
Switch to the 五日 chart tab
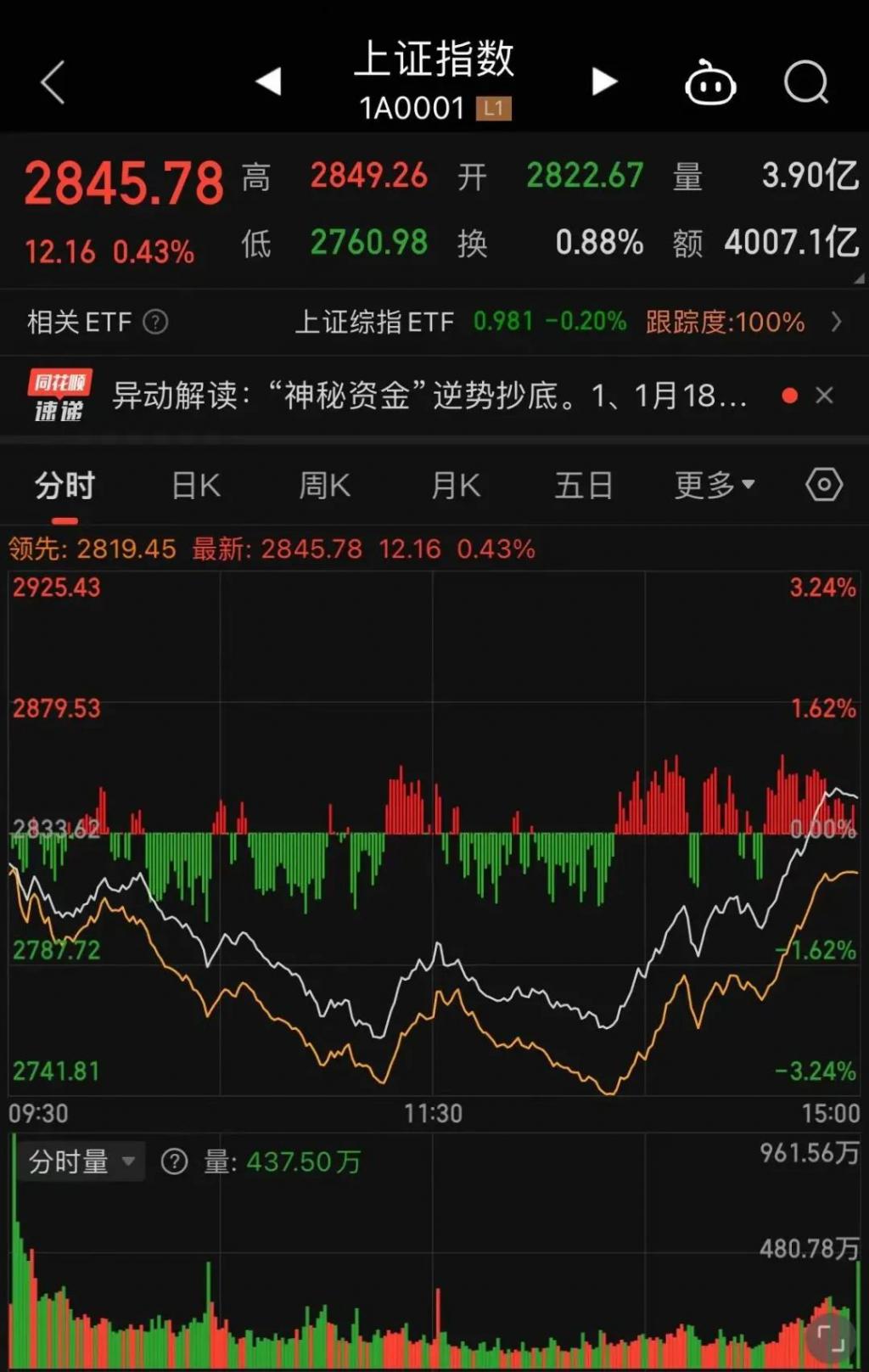tap(584, 486)
